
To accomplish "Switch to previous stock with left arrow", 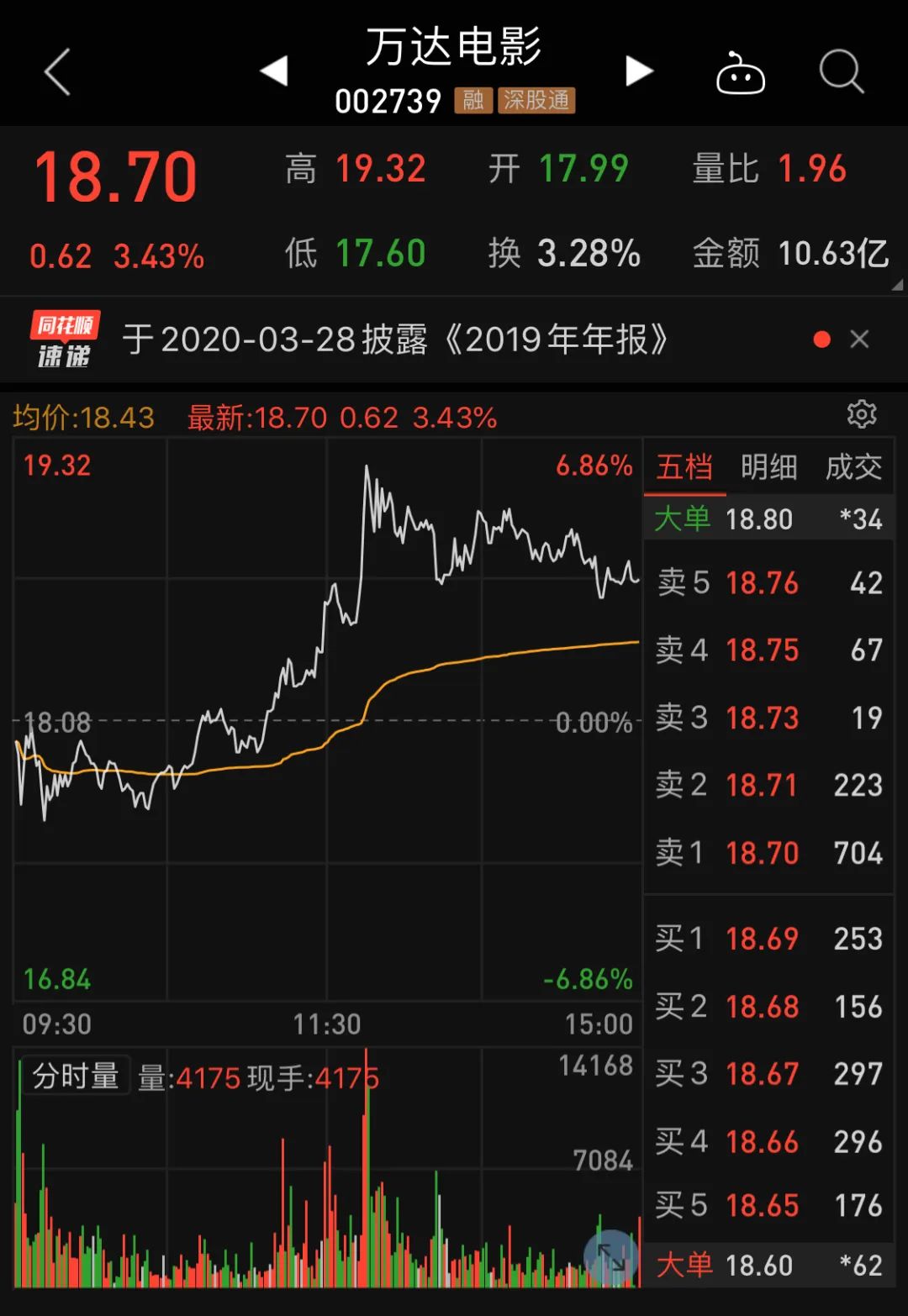I will [x=273, y=71].
